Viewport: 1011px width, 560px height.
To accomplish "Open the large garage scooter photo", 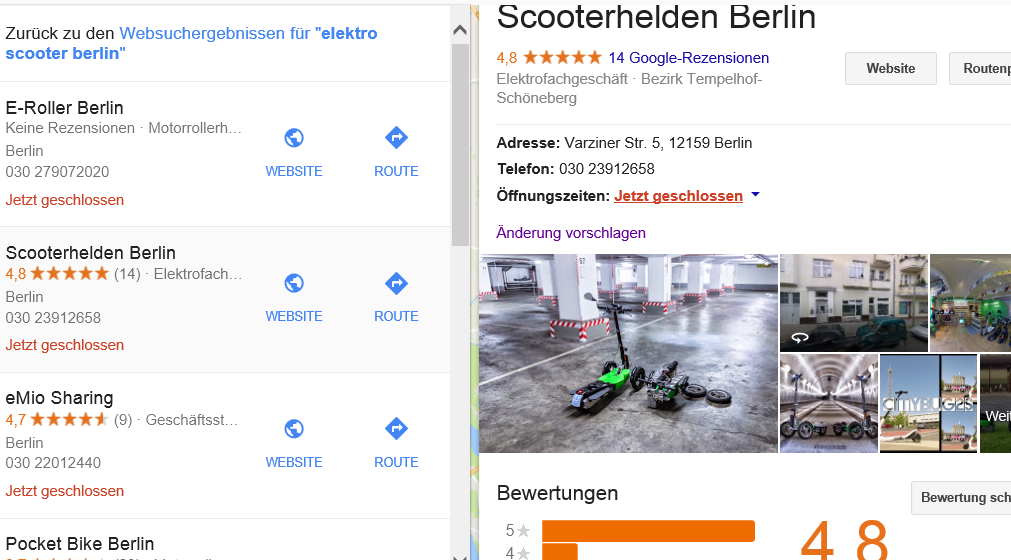I will (628, 353).
